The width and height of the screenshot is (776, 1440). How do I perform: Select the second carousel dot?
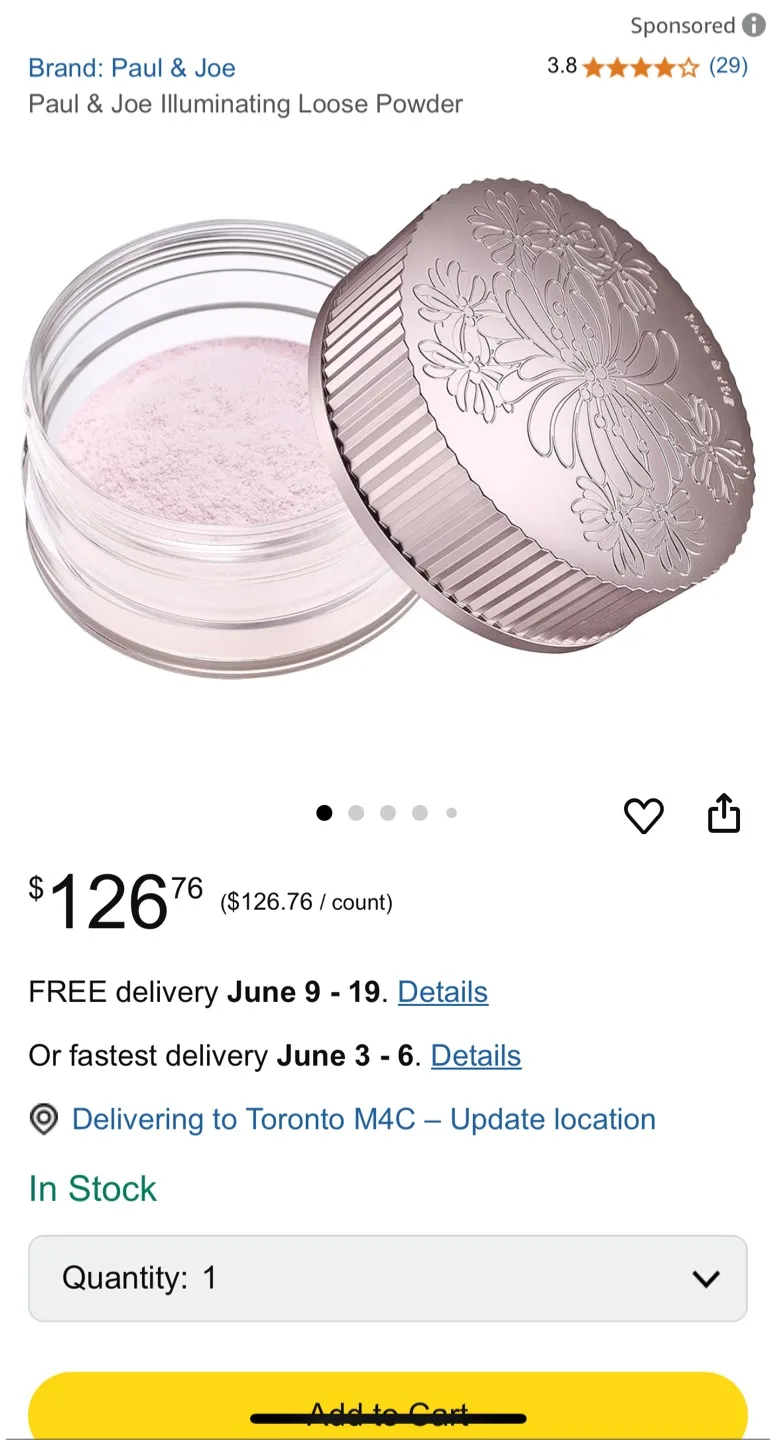(356, 813)
